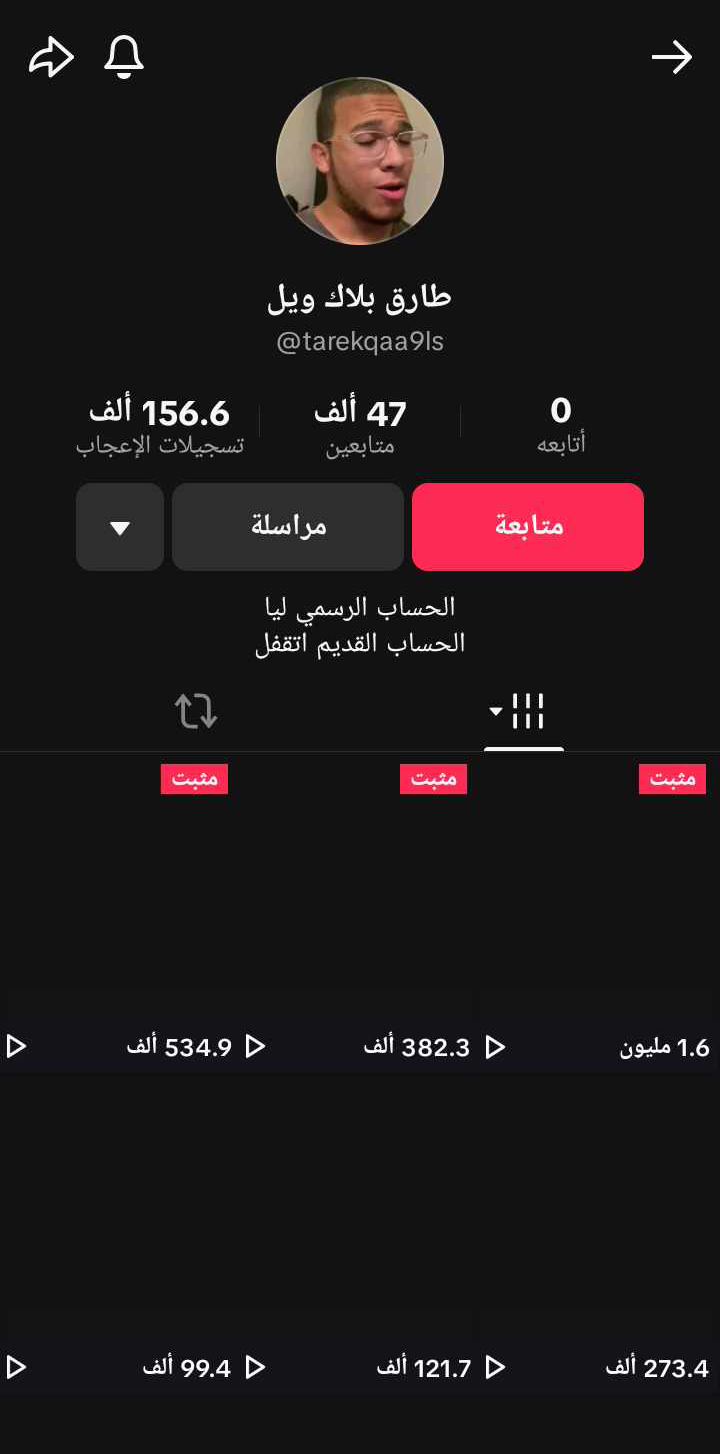Share this profile with the arrow icon
Screen dimensions: 720x1454
coord(51,57)
